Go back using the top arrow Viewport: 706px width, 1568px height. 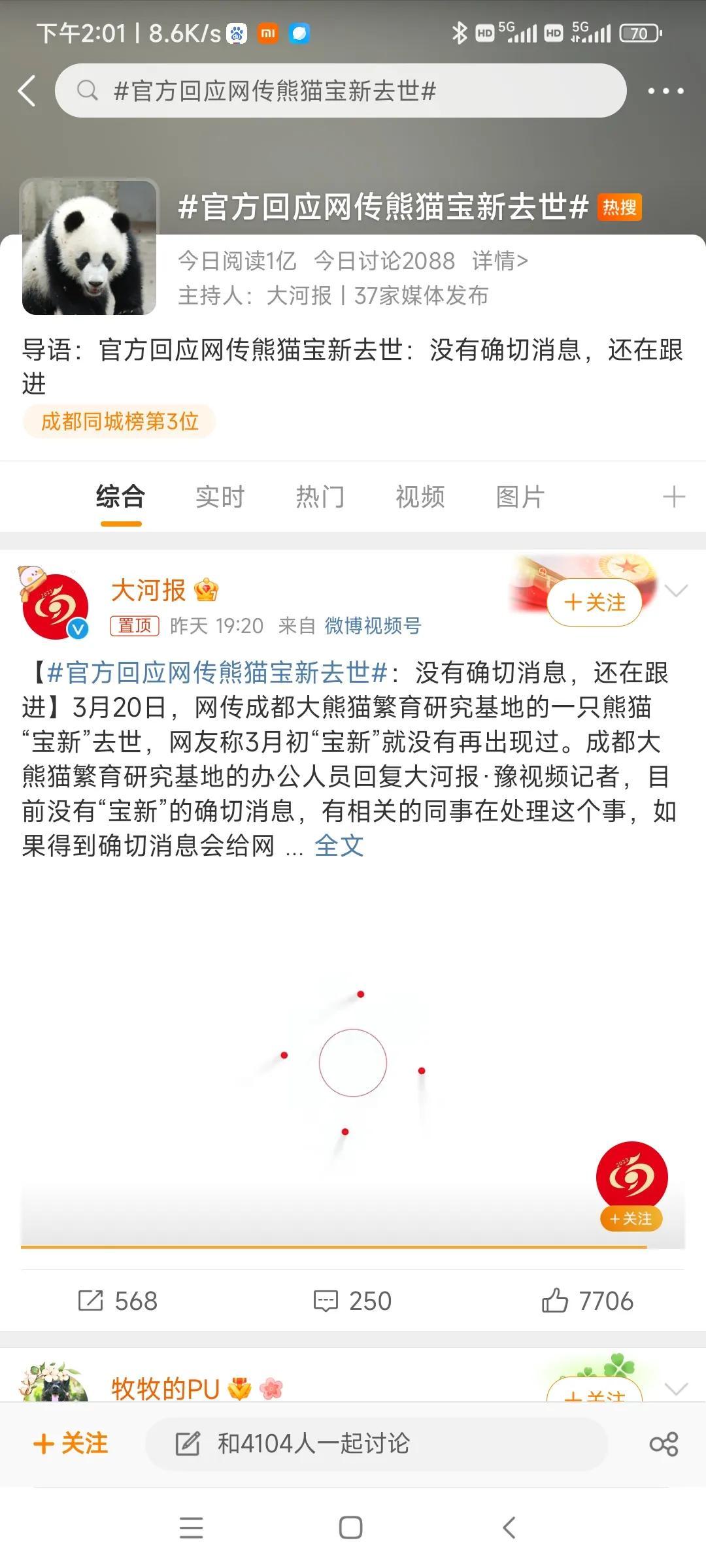(27, 91)
